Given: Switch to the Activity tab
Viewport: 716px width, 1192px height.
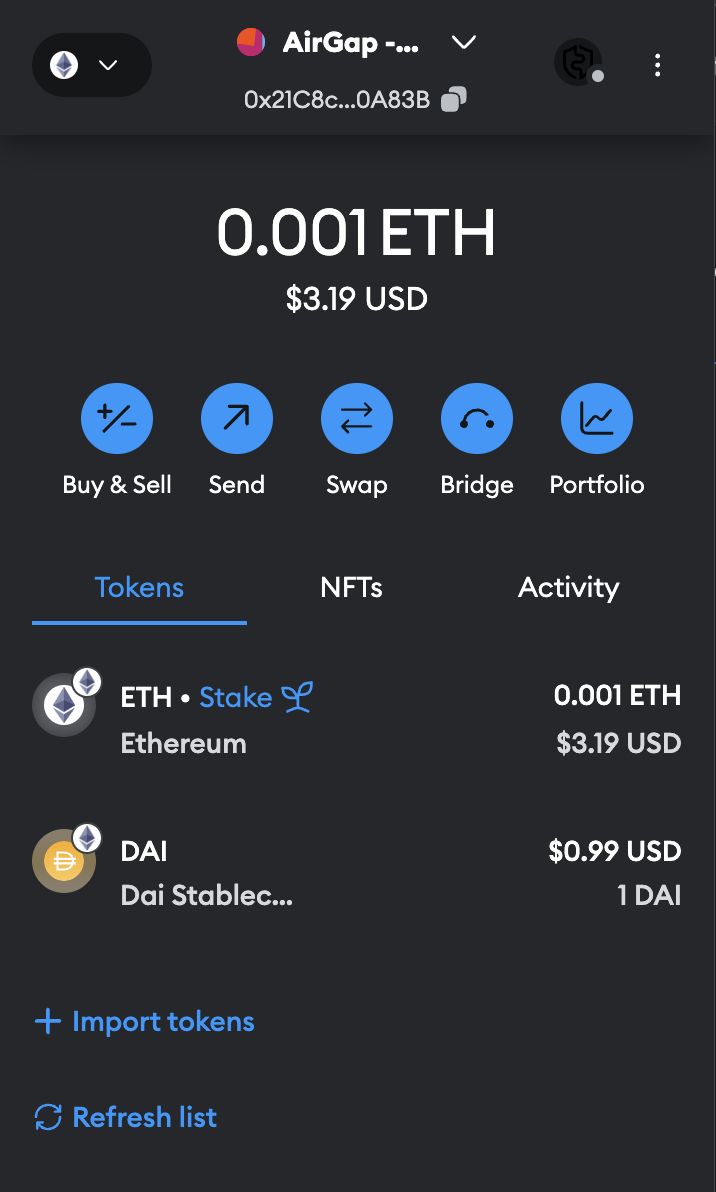Looking at the screenshot, I should tap(568, 588).
